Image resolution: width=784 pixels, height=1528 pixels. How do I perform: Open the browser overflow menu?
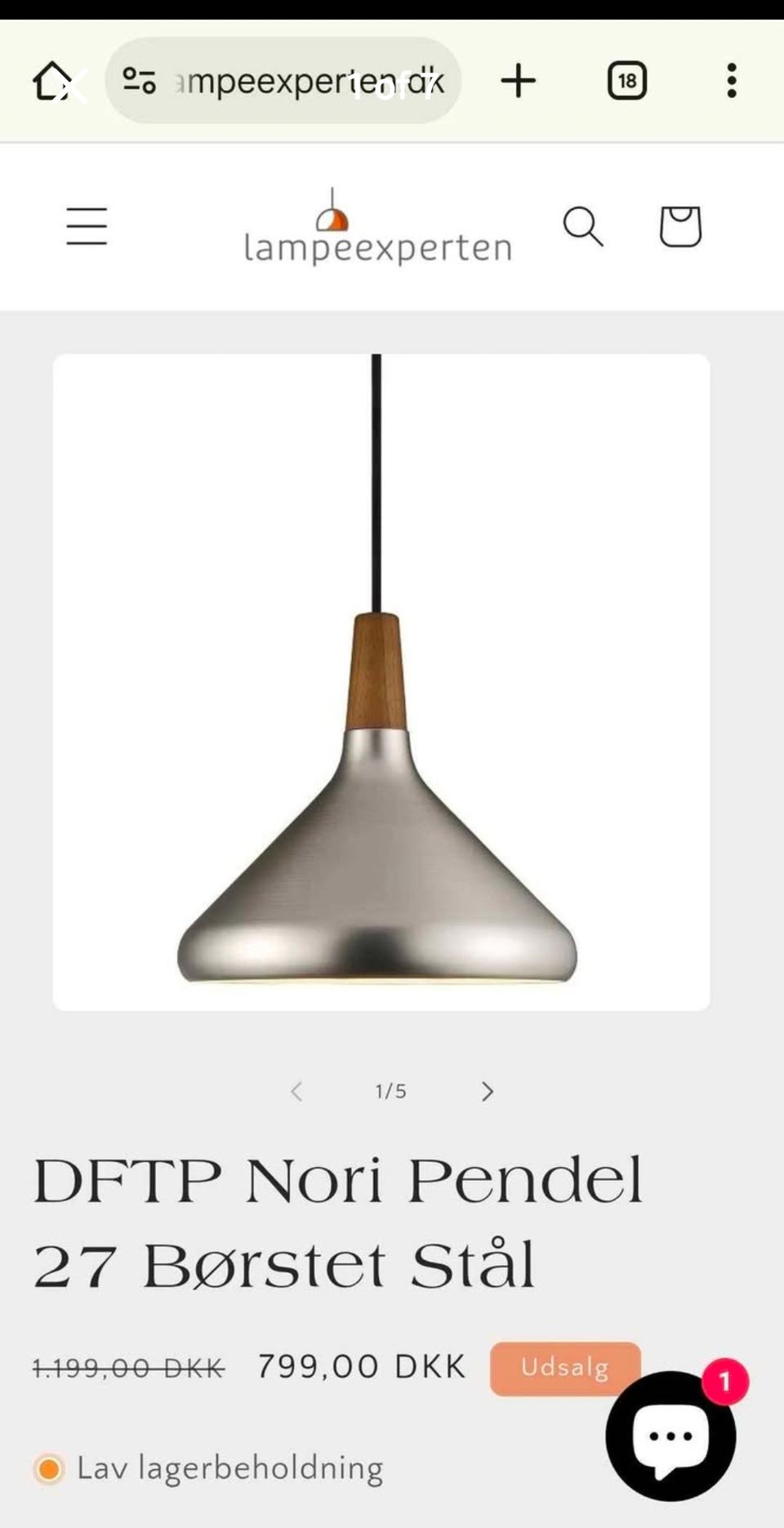coord(732,81)
